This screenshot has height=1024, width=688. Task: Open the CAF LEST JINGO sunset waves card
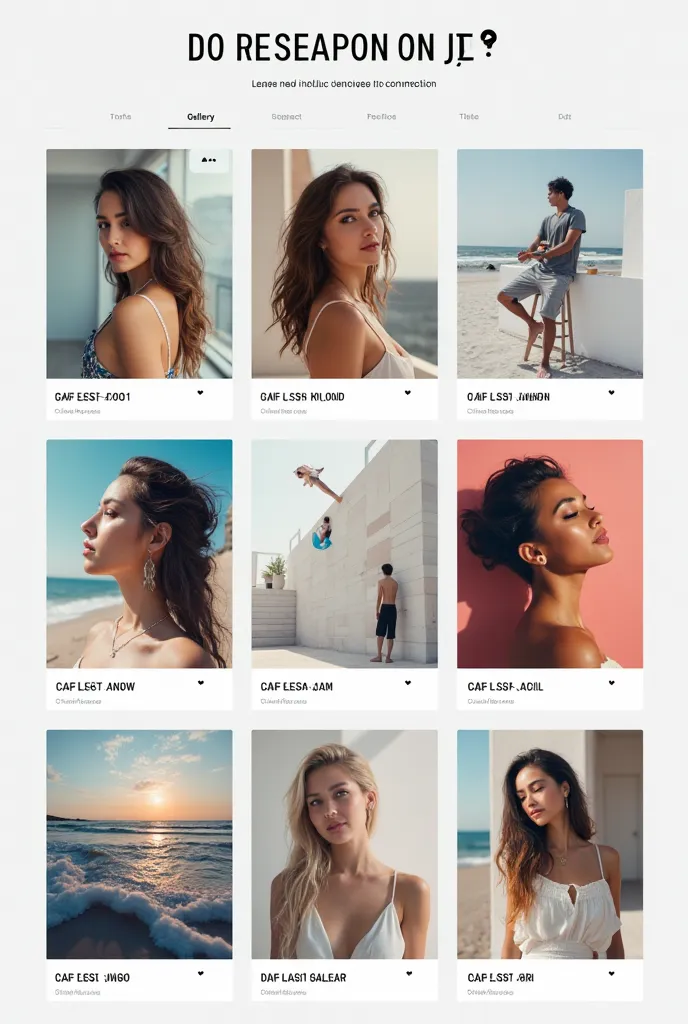(139, 844)
